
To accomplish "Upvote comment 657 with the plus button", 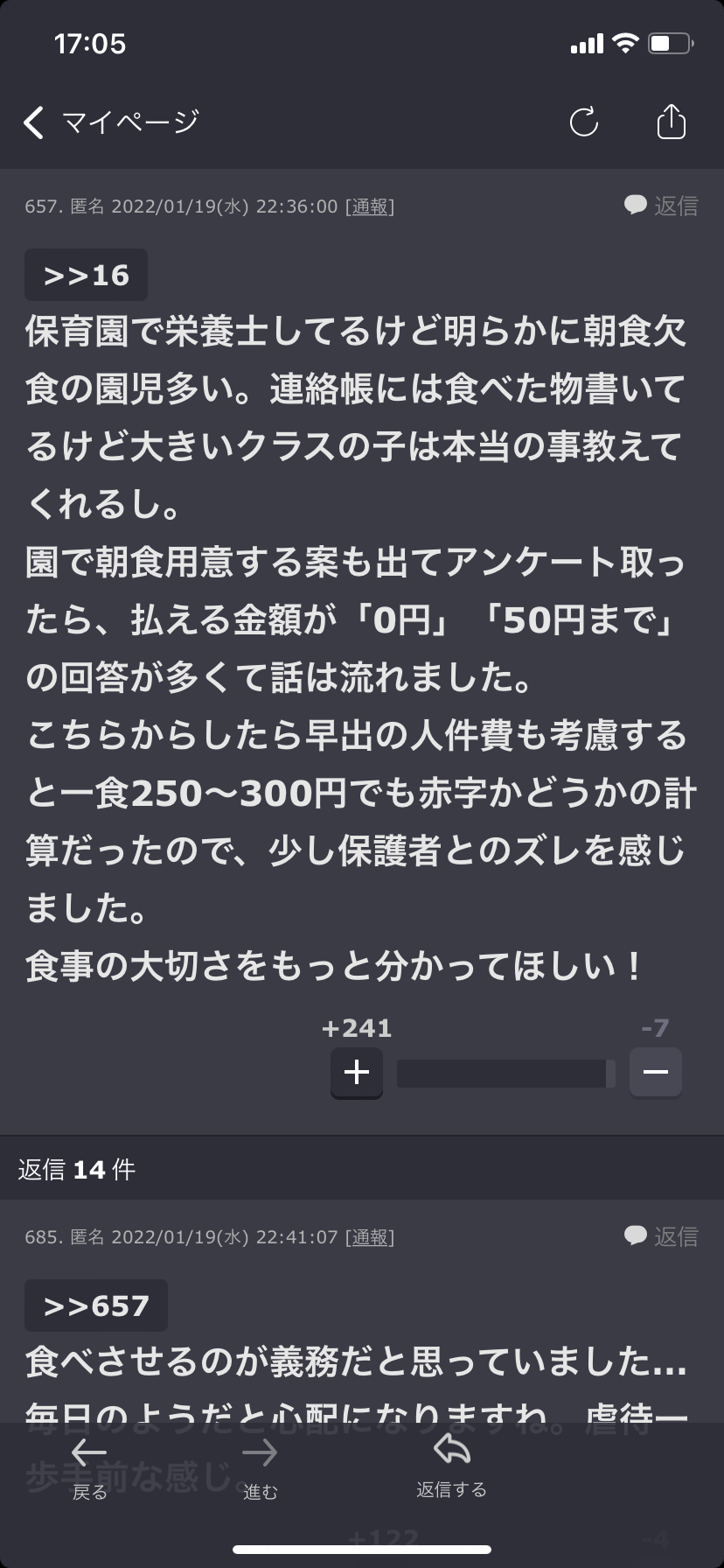I will 357,1073.
